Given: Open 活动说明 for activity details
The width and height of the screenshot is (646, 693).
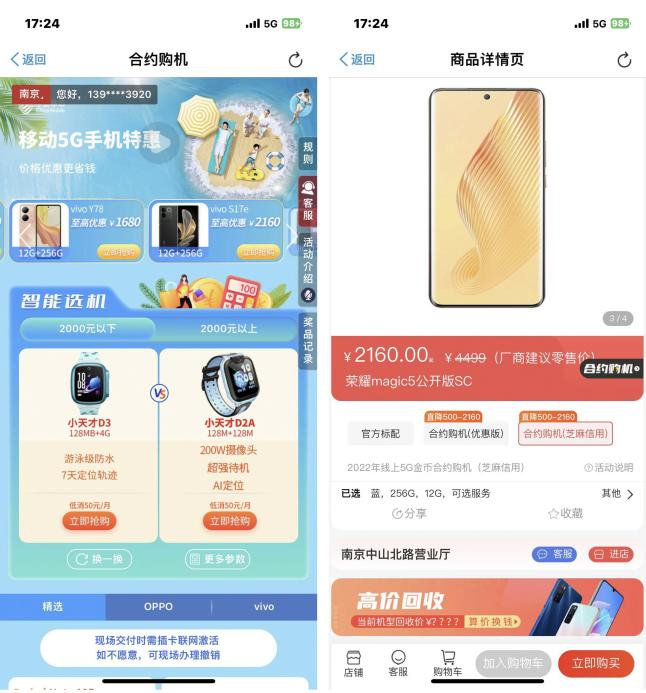Looking at the screenshot, I should [608, 467].
